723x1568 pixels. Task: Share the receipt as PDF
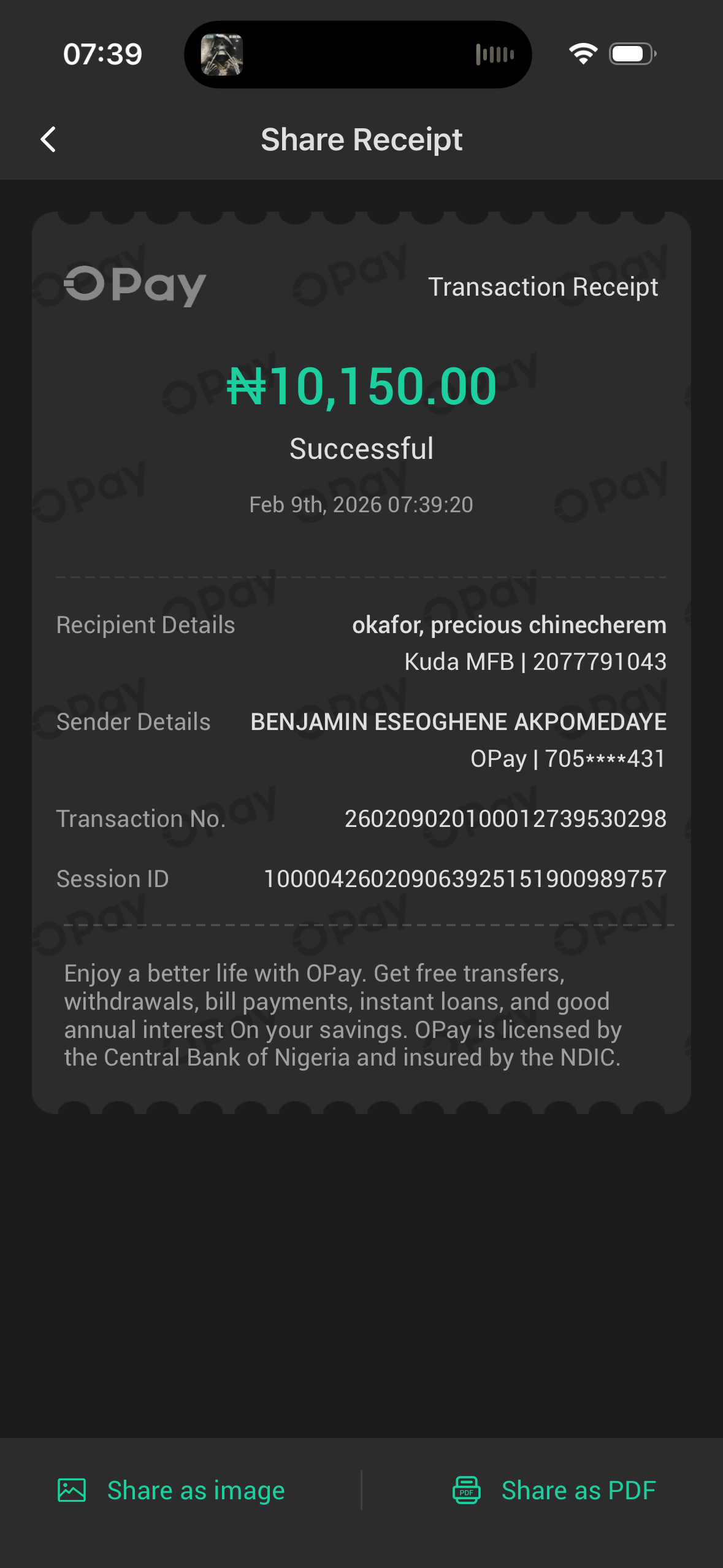[554, 1490]
